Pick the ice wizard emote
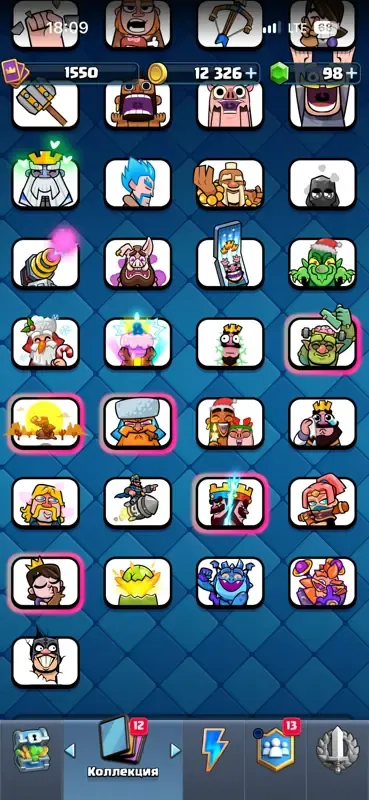 coord(138,183)
